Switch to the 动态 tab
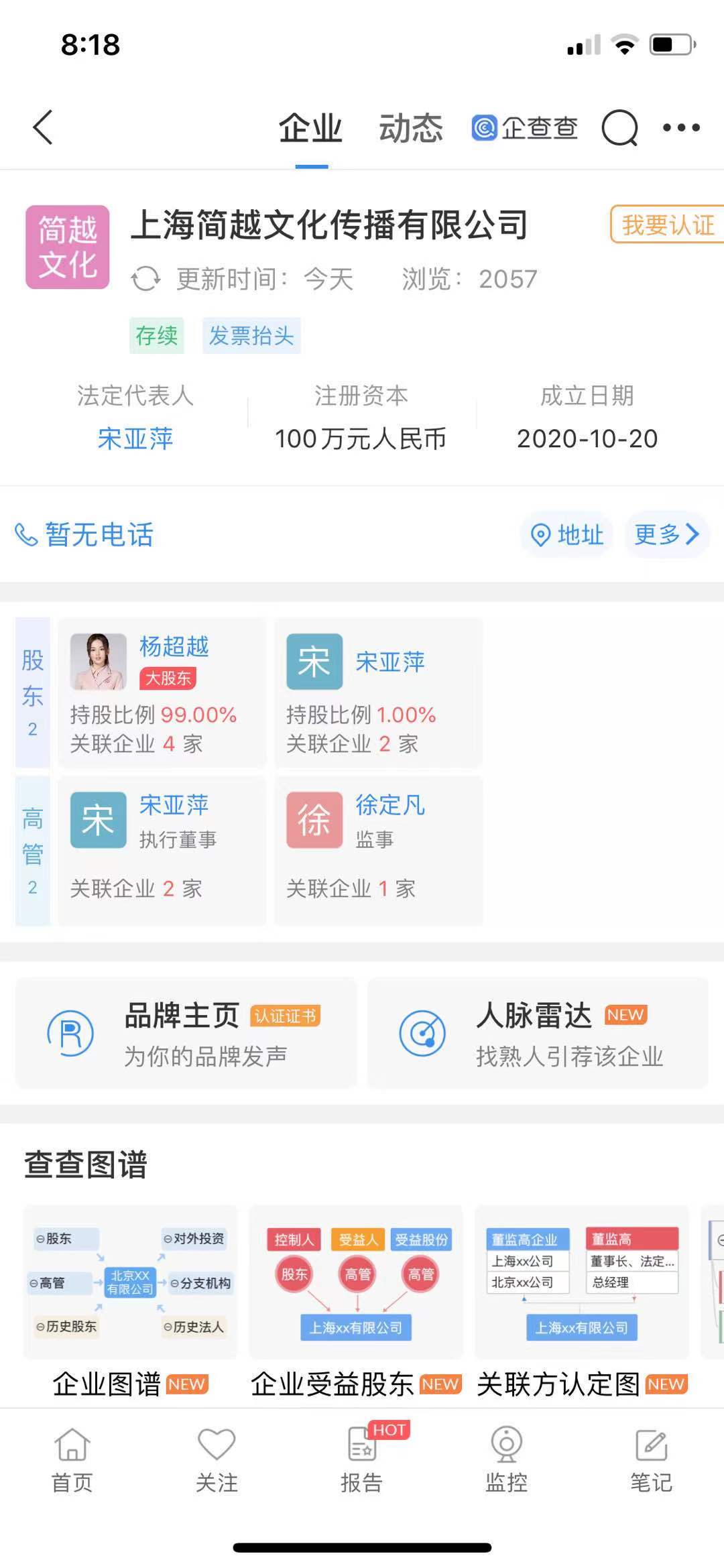This screenshot has width=724, height=1568. click(411, 128)
